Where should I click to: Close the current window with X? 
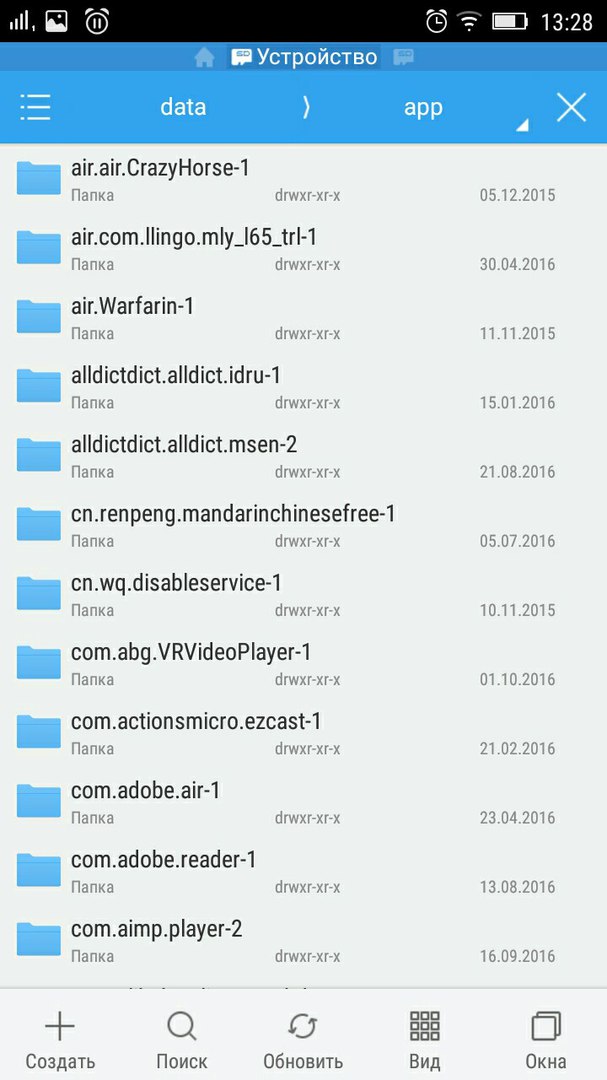(571, 107)
